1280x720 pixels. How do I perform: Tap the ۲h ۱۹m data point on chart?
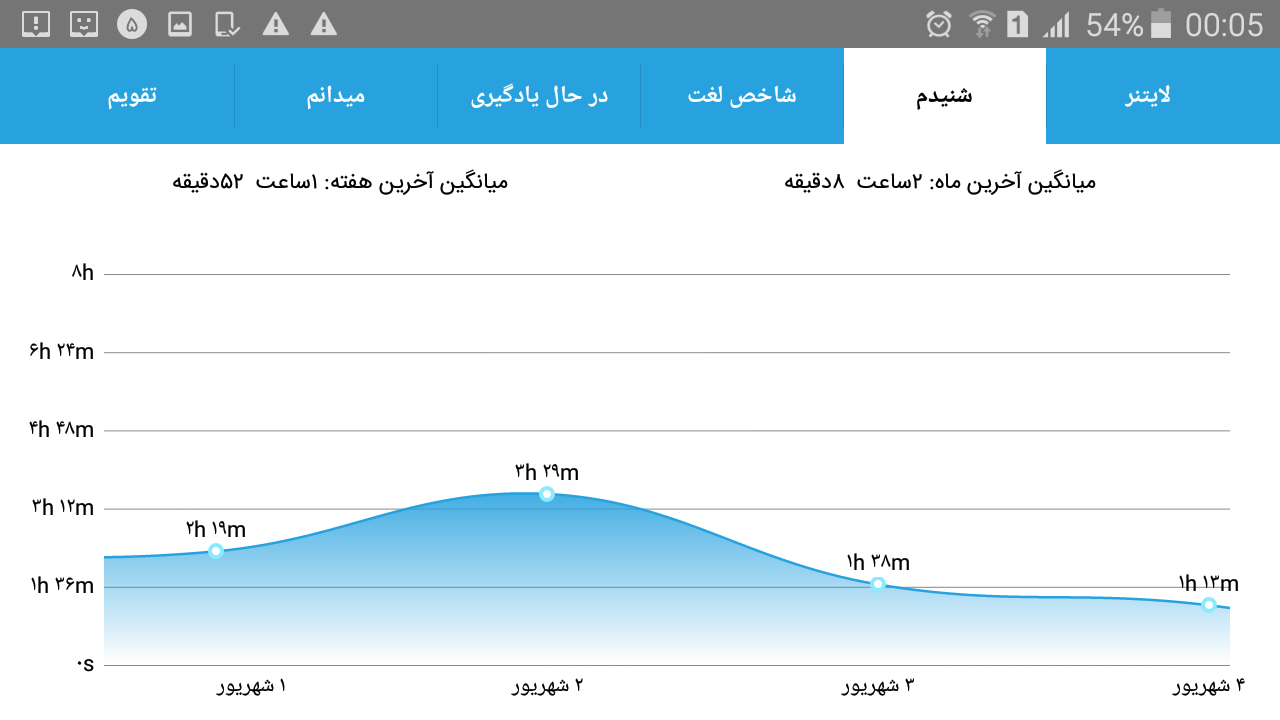click(x=216, y=550)
